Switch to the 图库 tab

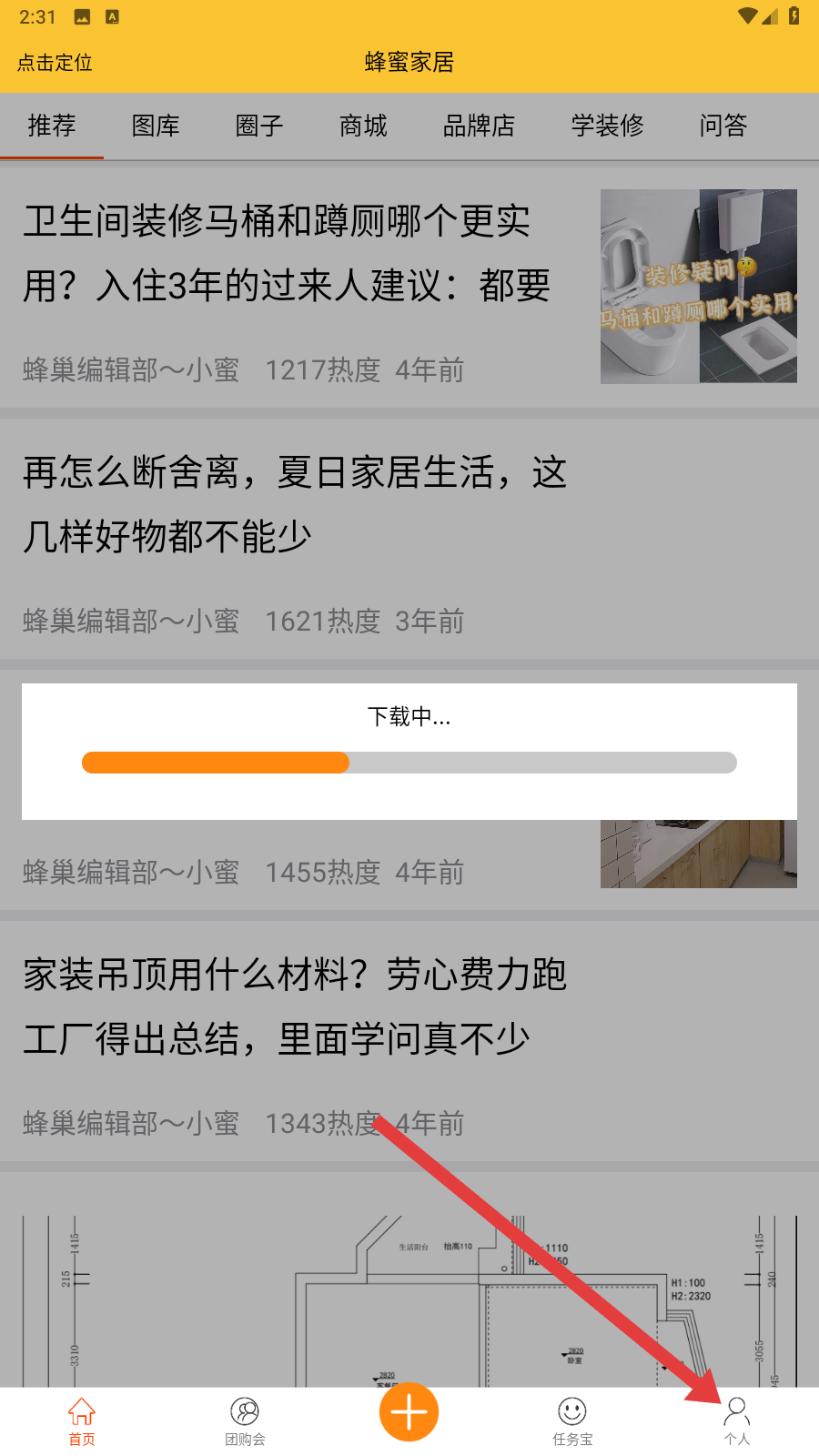(x=156, y=126)
